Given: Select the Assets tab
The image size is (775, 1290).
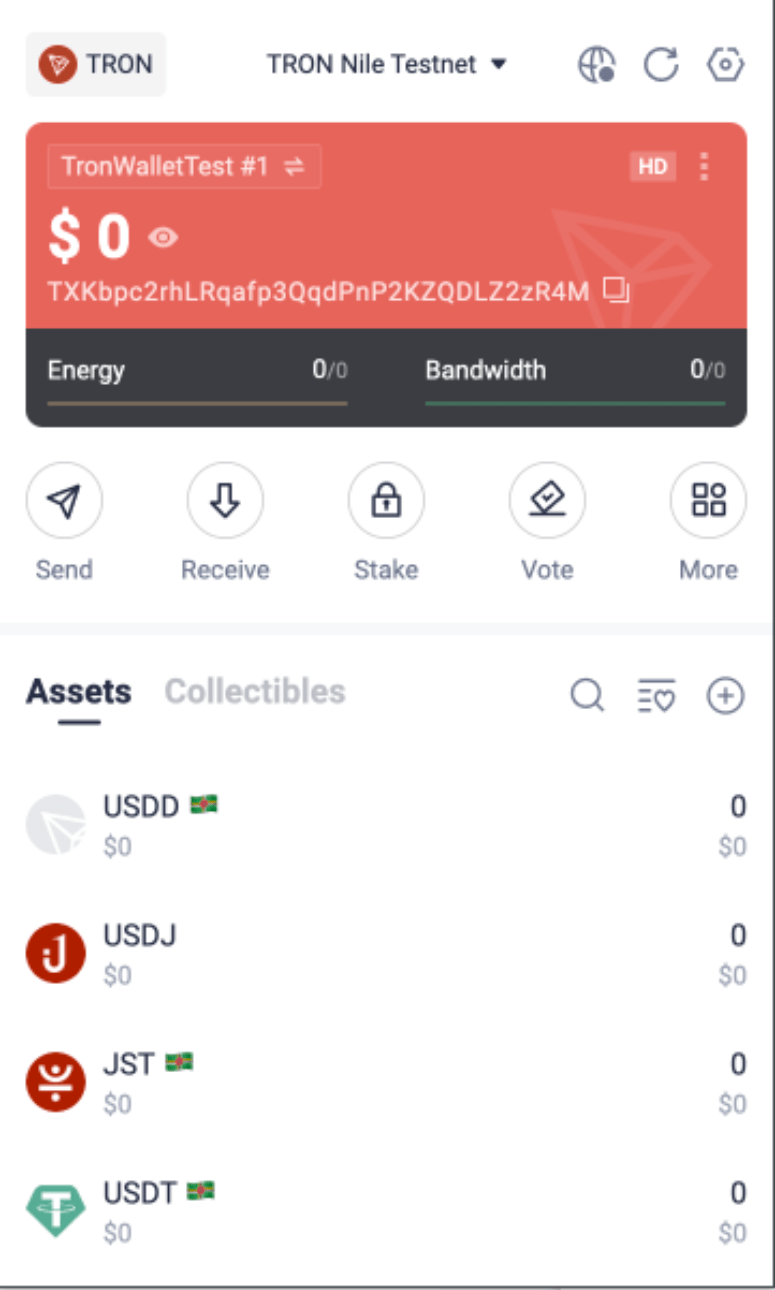Looking at the screenshot, I should (x=78, y=691).
